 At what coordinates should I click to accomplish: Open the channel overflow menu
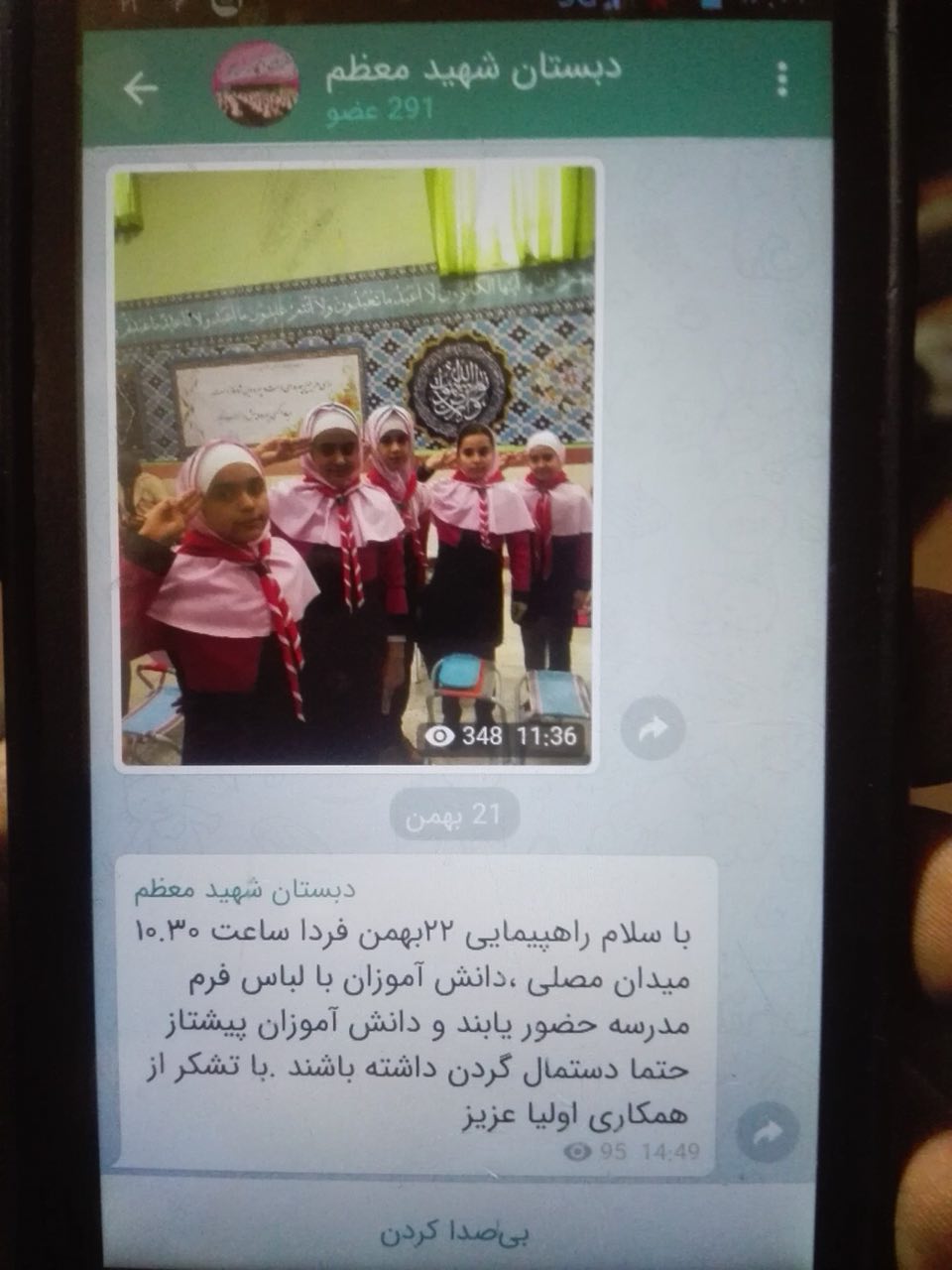(782, 79)
